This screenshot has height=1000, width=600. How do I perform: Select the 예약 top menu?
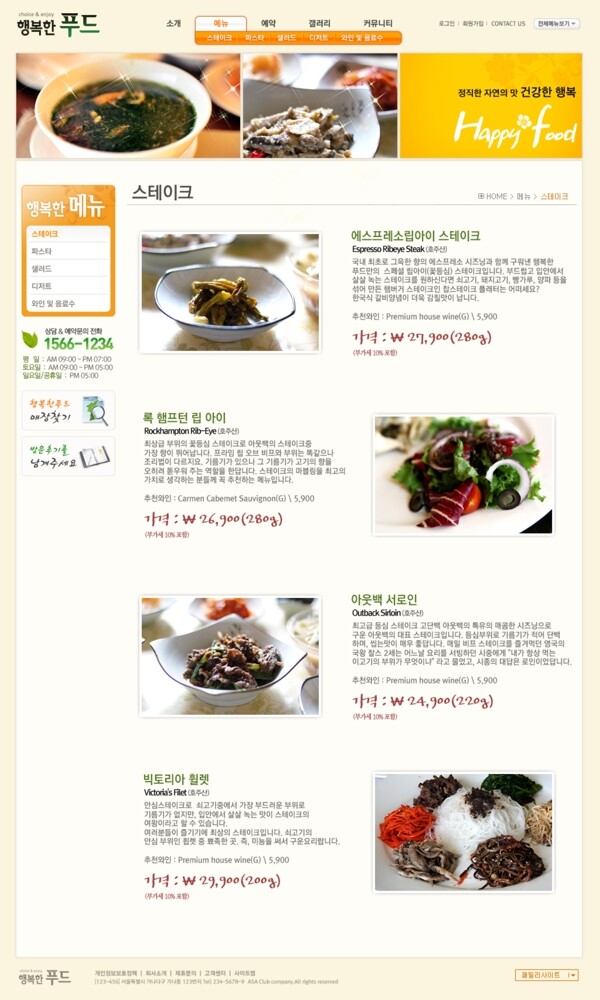268,22
